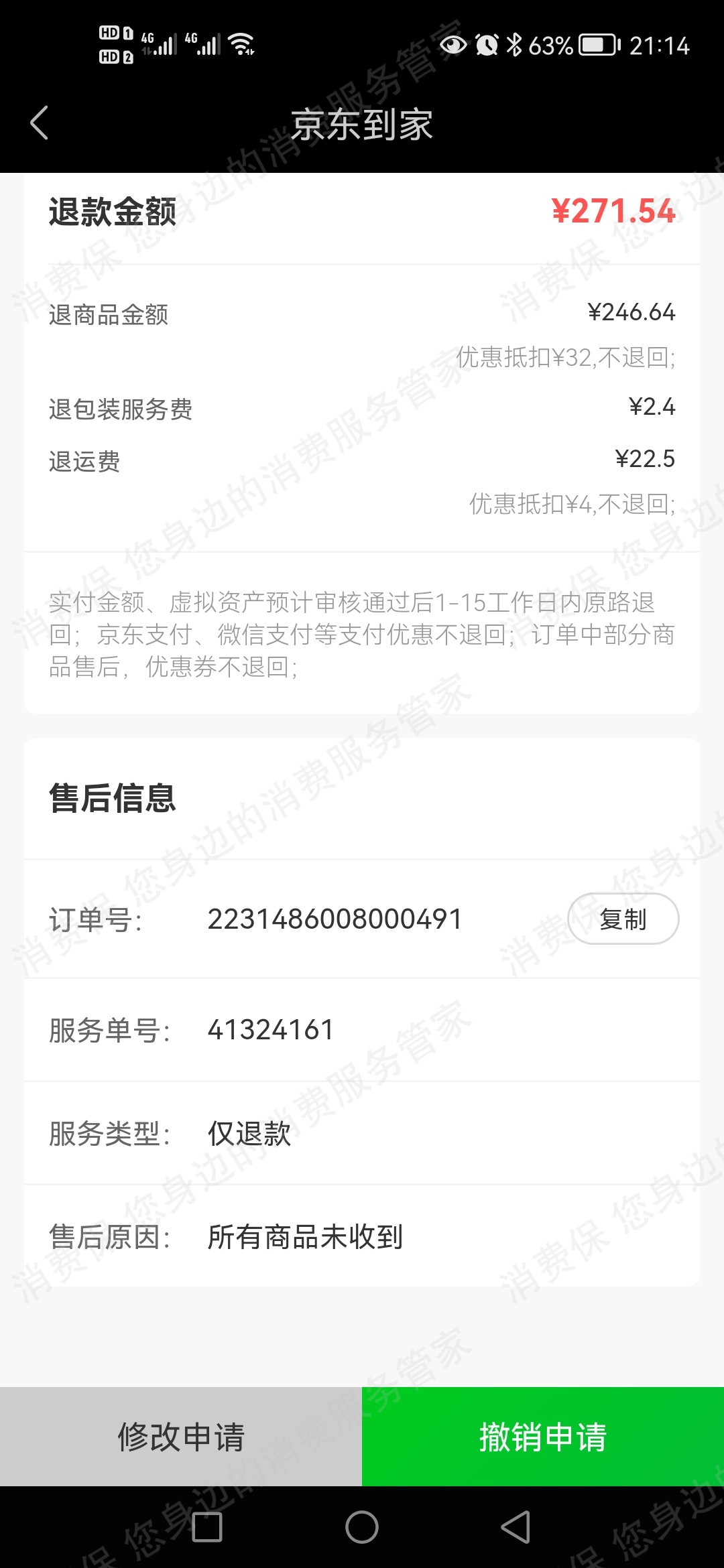724x1568 pixels.
Task: Go back using the header arrow
Action: [40, 123]
